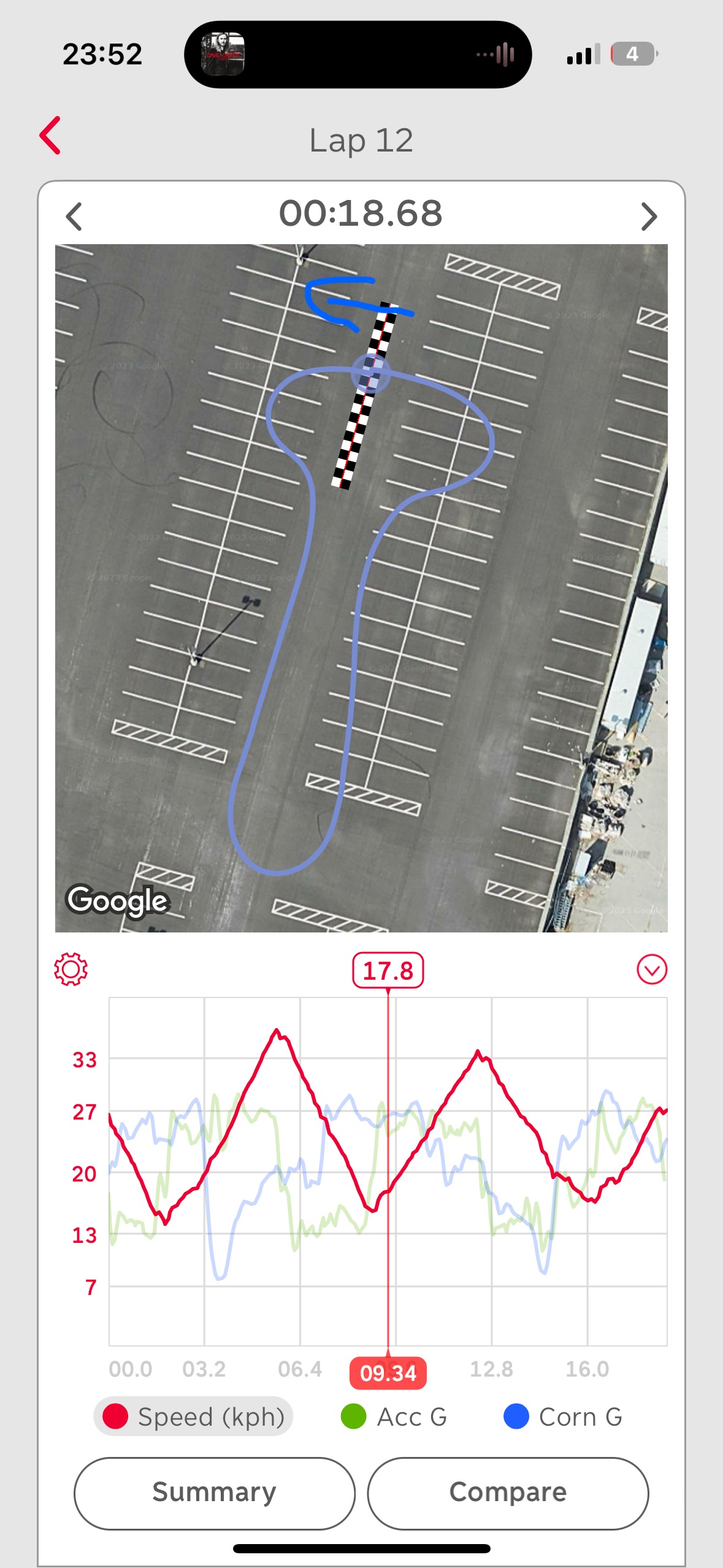The width and height of the screenshot is (723, 1568).
Task: Expand the chart dropdown arrow
Action: click(651, 969)
